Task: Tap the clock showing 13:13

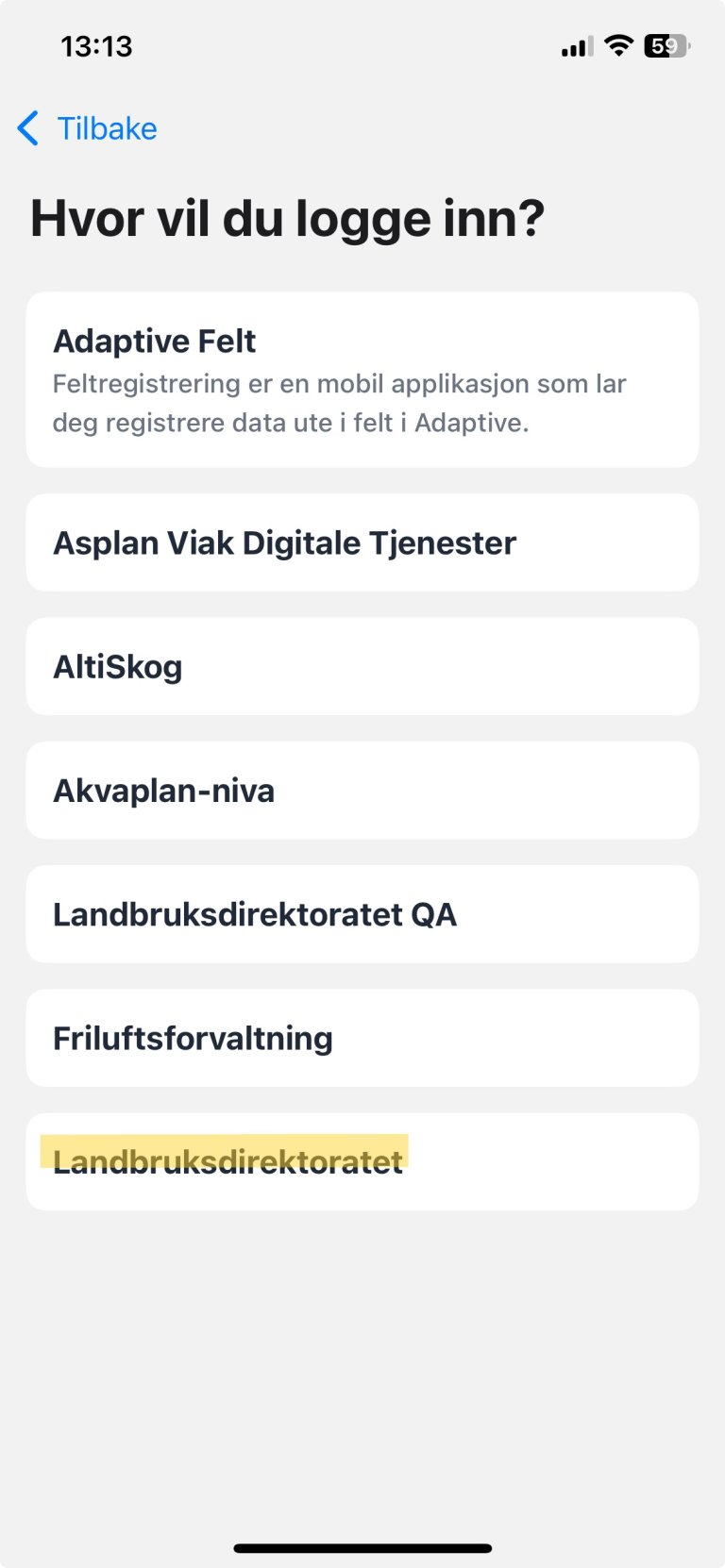Action: pos(97,46)
